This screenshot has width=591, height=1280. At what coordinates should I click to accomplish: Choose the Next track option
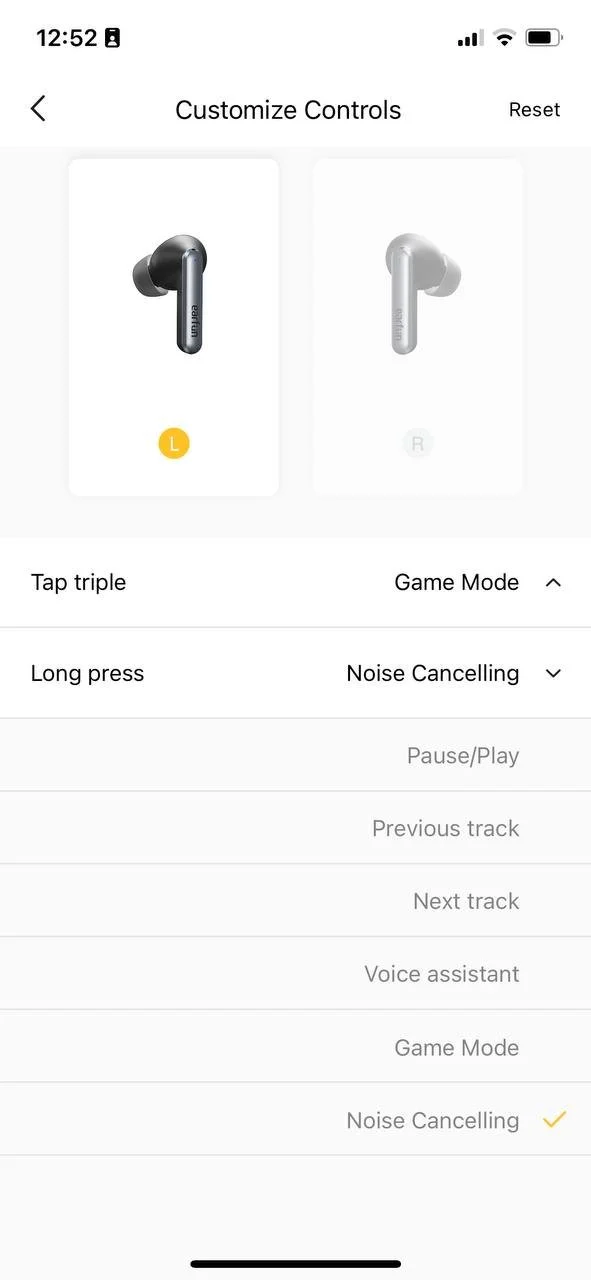295,901
